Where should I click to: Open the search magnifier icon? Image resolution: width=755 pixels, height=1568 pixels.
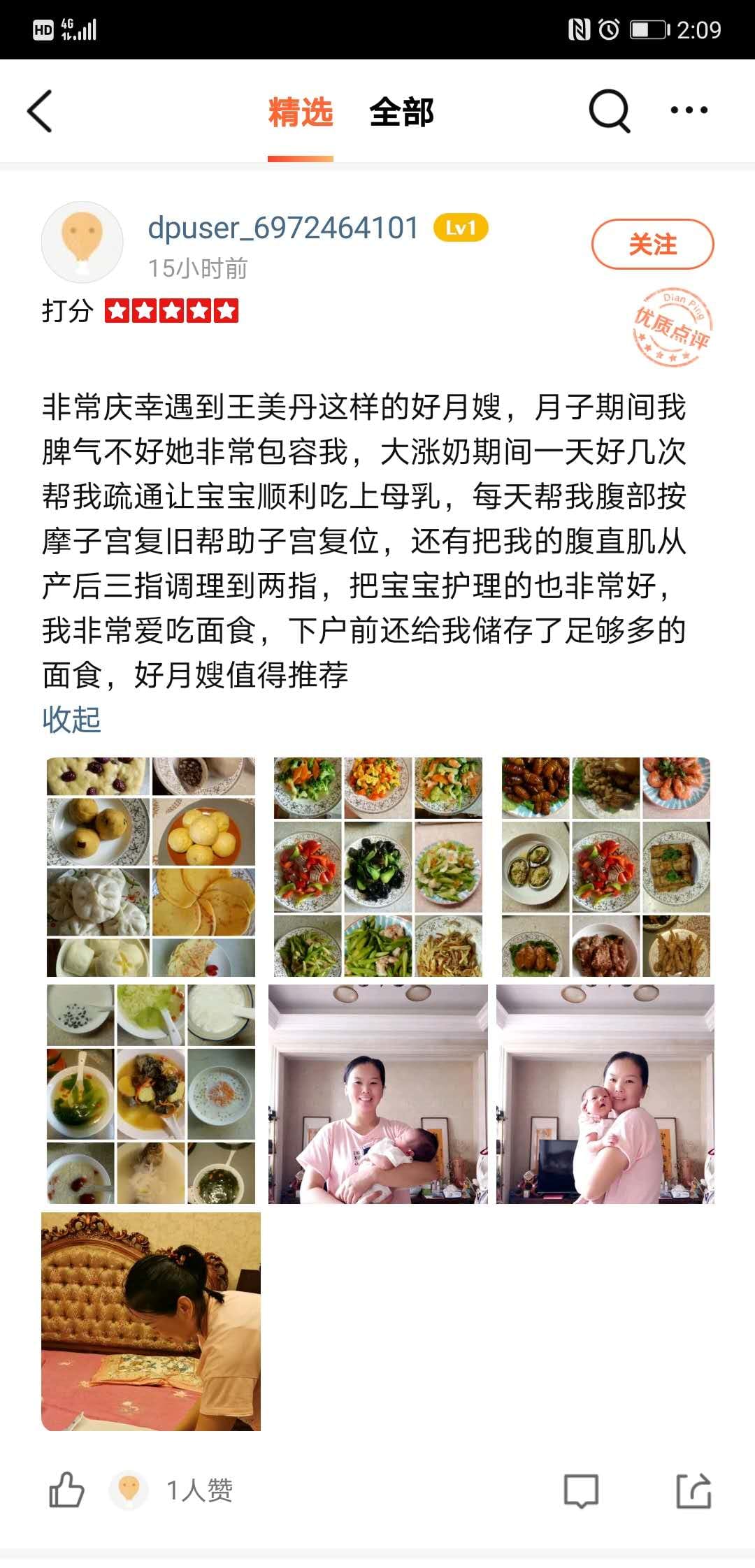click(609, 110)
